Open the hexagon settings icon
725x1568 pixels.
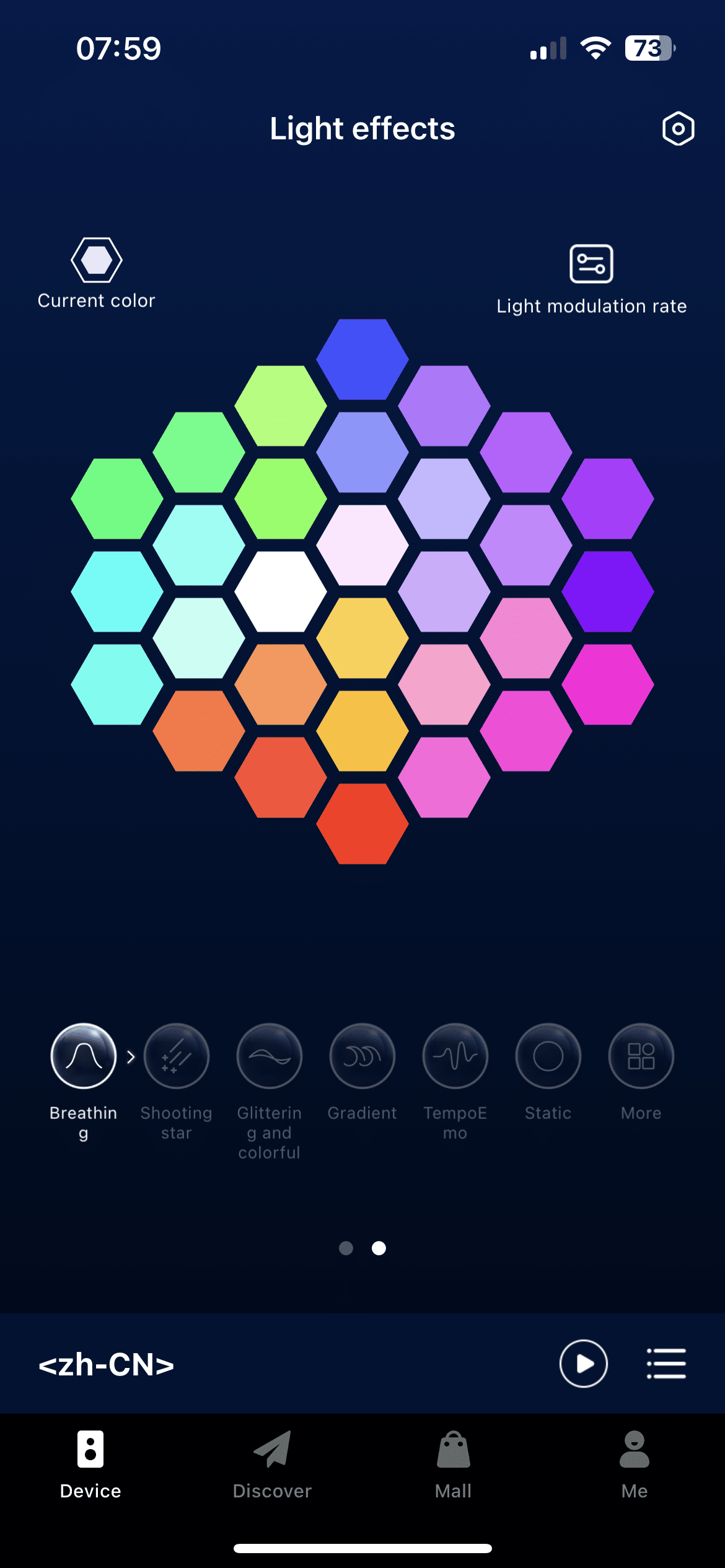[678, 129]
